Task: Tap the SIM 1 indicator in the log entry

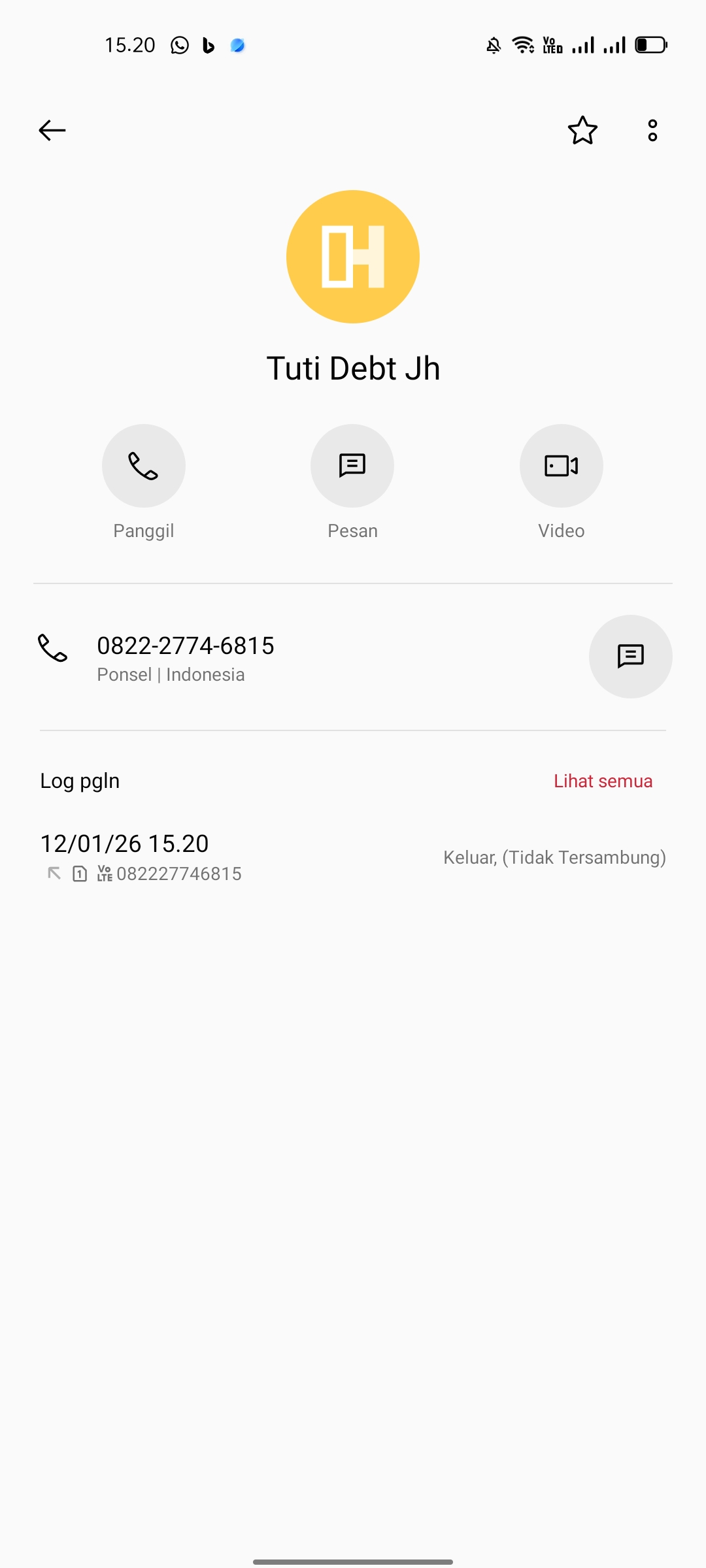Action: pyautogui.click(x=79, y=873)
